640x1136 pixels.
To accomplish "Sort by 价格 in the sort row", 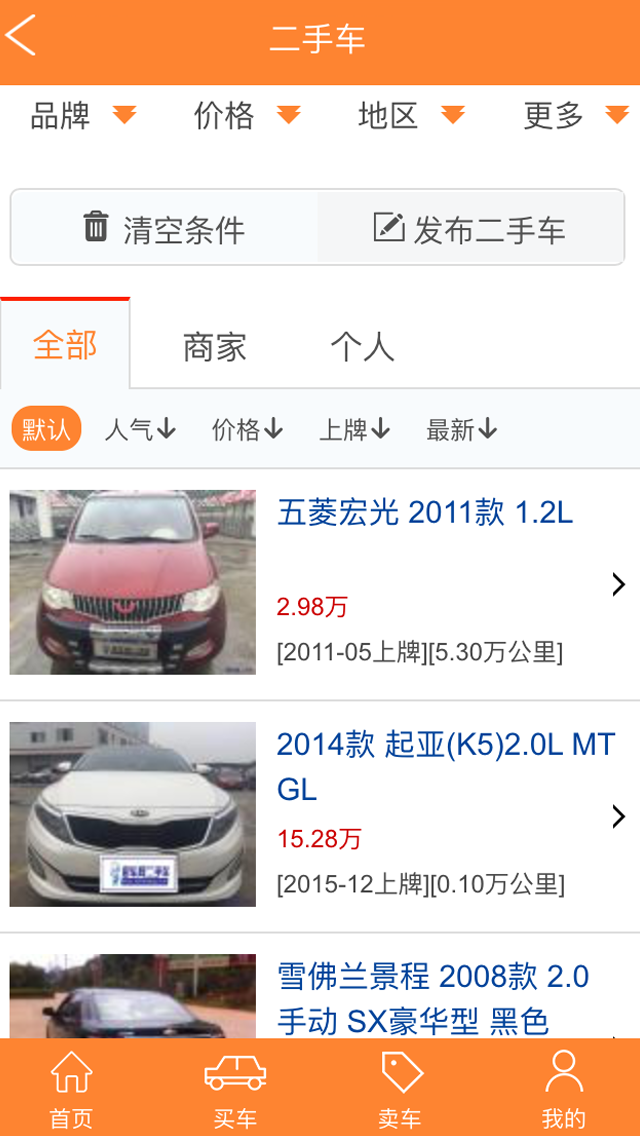I will [247, 430].
